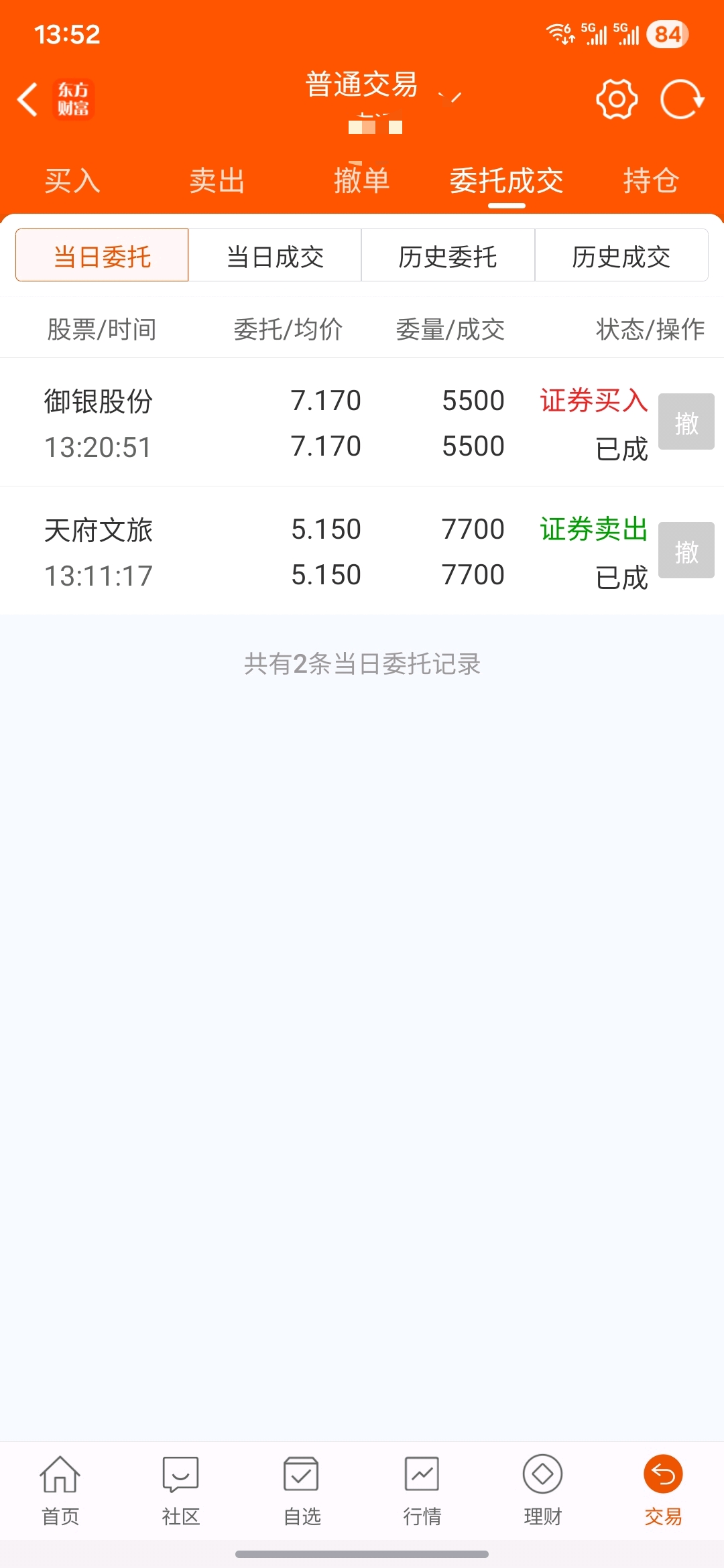Open the 撤单 tab
The height and width of the screenshot is (1568, 724).
coord(362,181)
